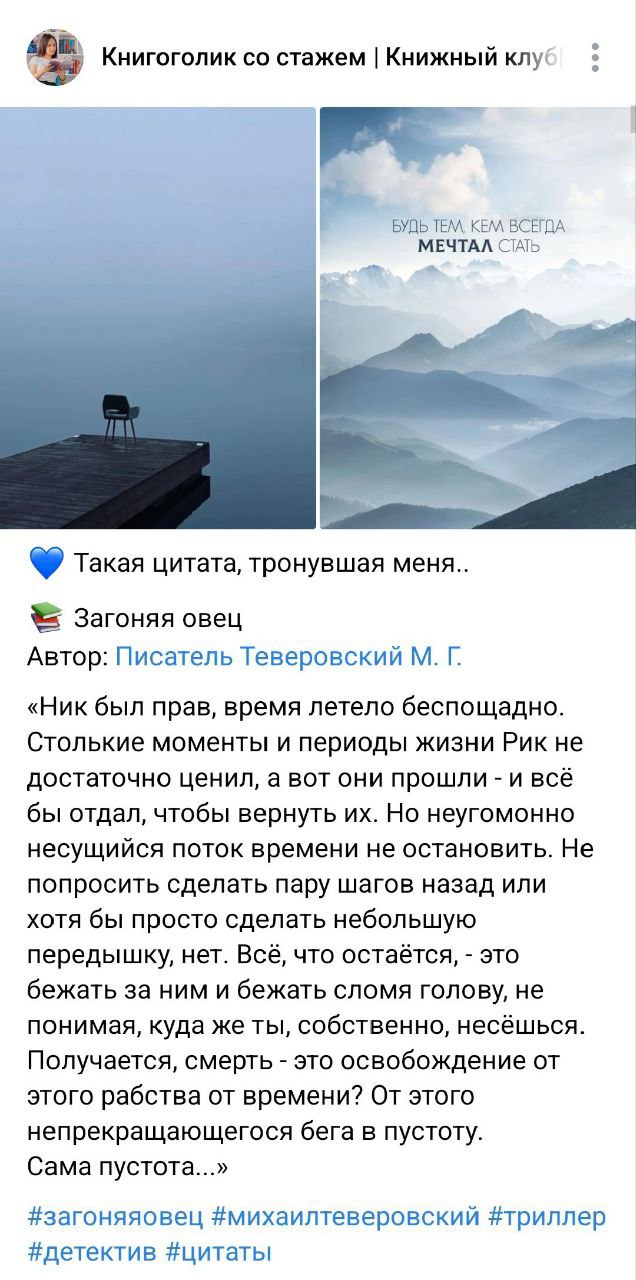Open the post overflow menu
The width and height of the screenshot is (636, 1280).
point(595,57)
